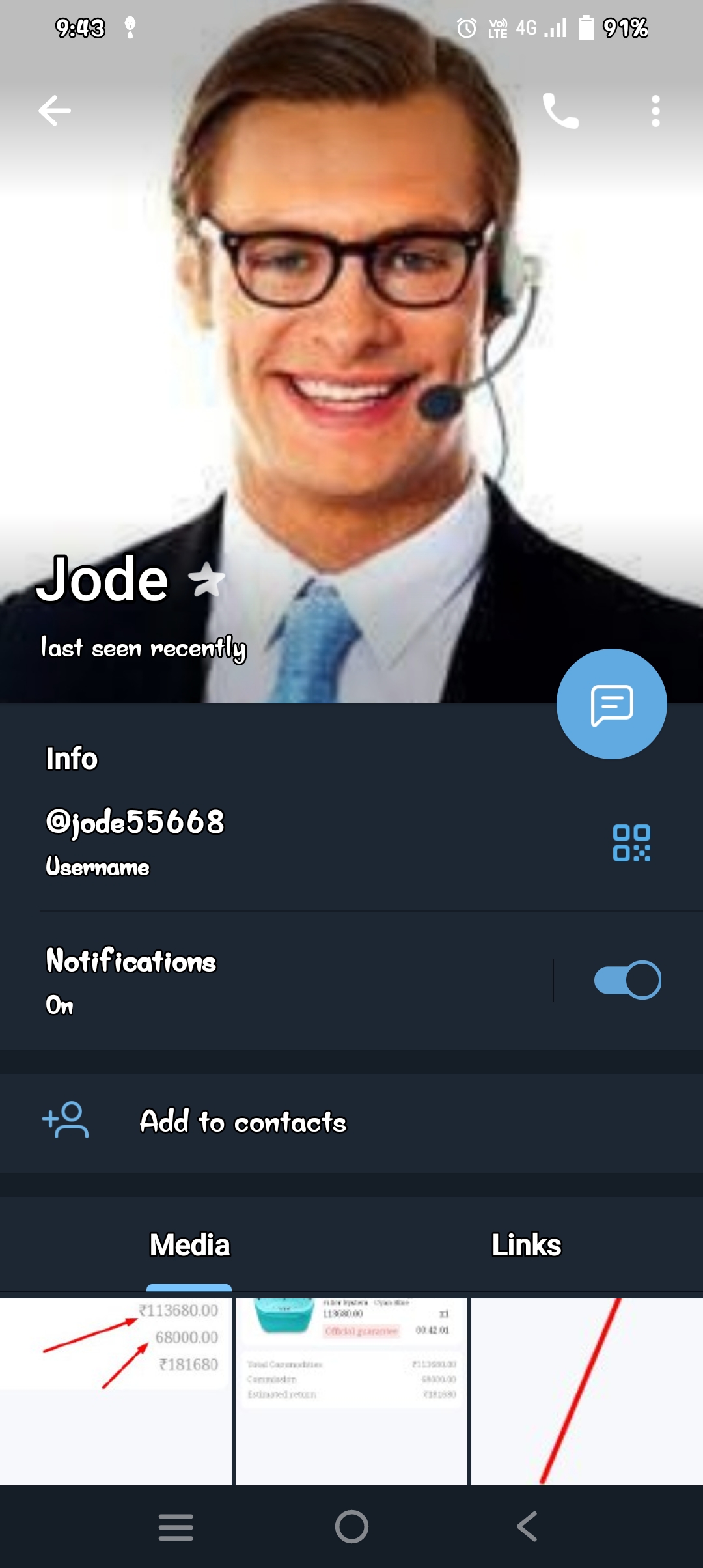Open media thumbnail with red diagonal line
This screenshot has height=1568, width=703.
(x=586, y=1391)
